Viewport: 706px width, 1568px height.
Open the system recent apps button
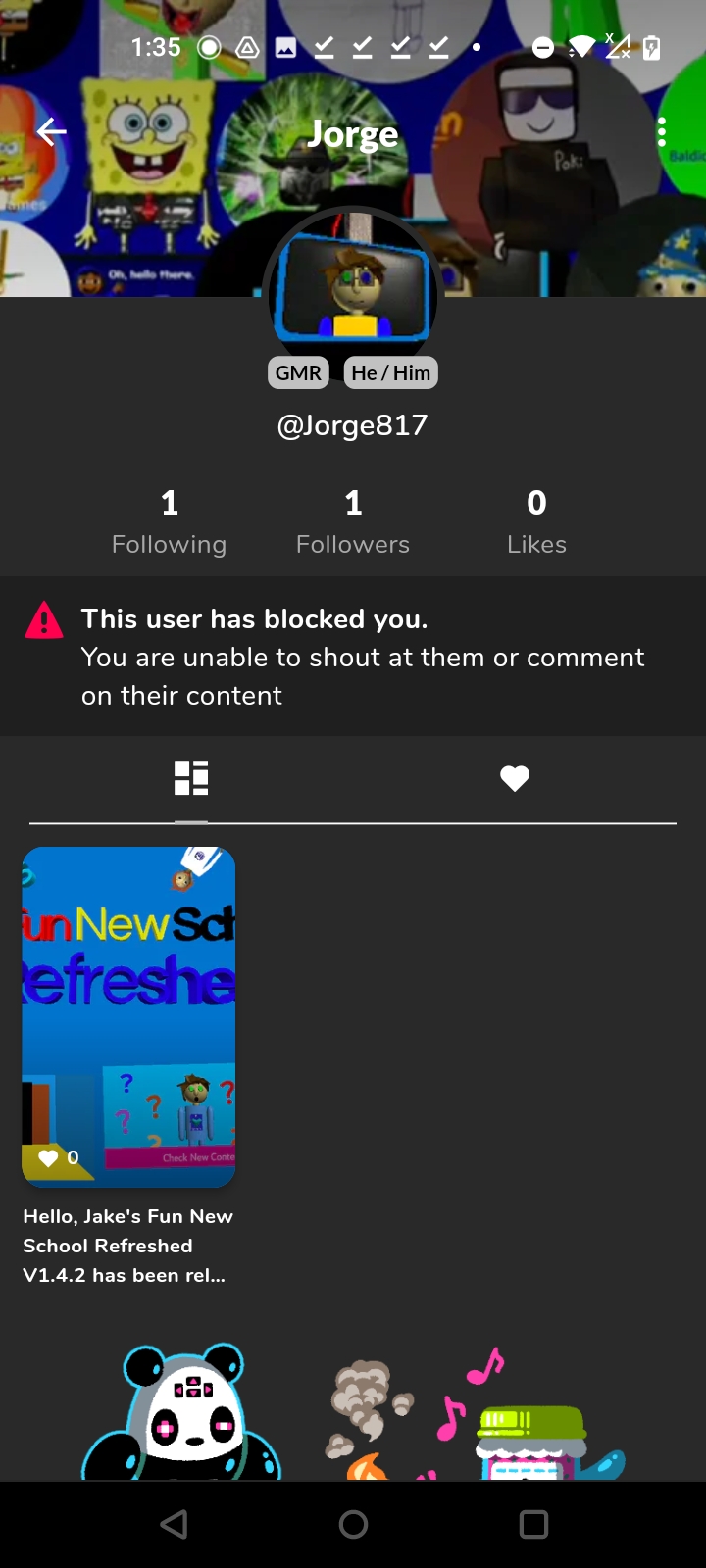(533, 1524)
